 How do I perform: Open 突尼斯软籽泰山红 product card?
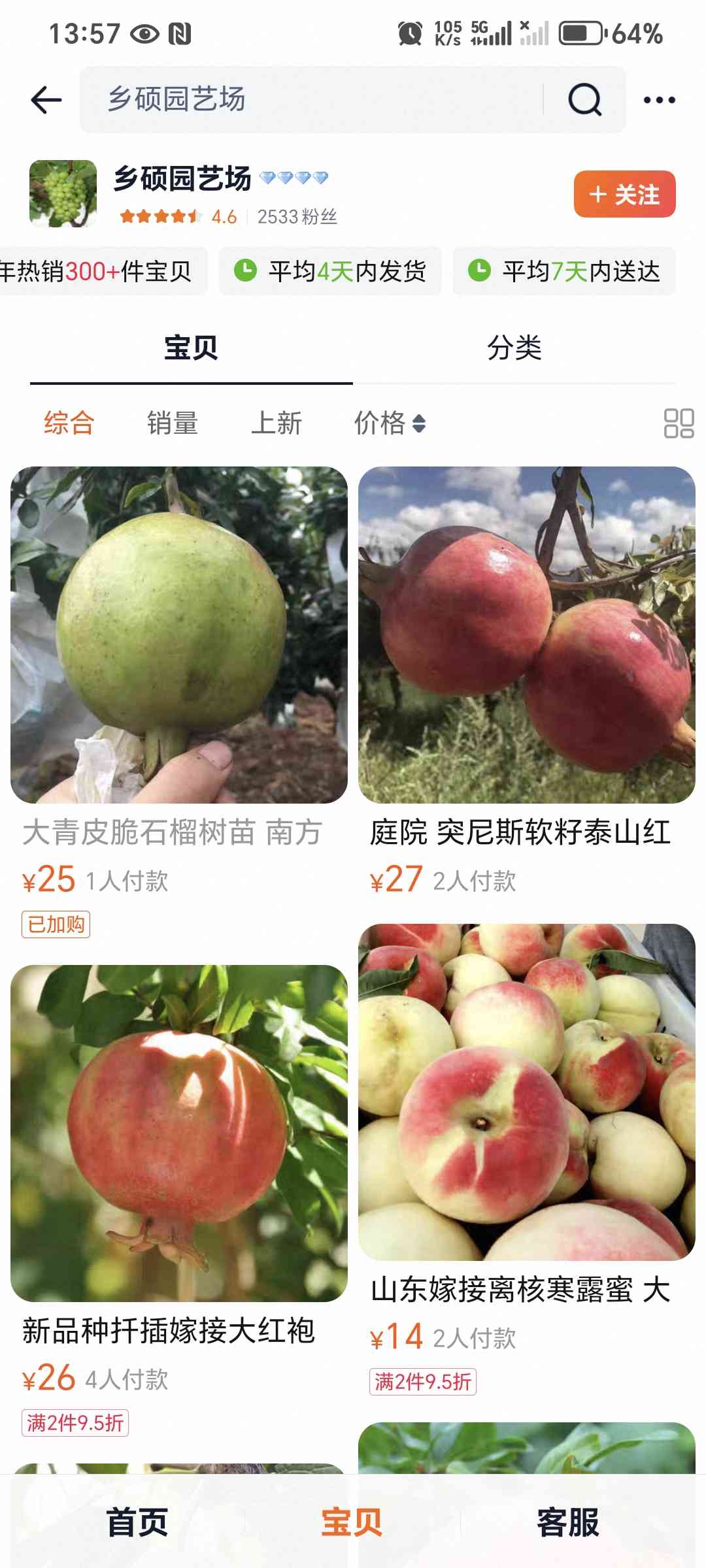click(526, 635)
